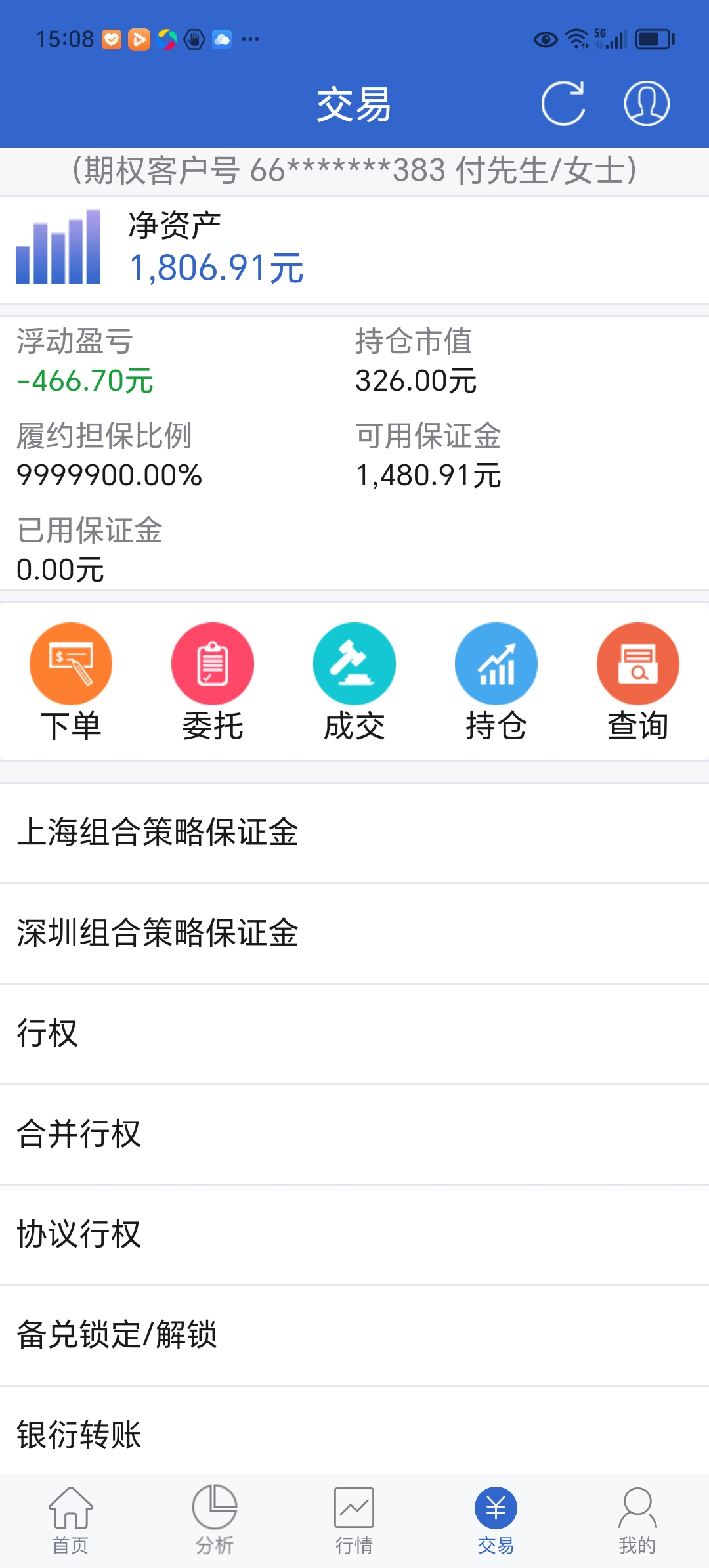Switch to the 行情 tab

pos(354,1520)
